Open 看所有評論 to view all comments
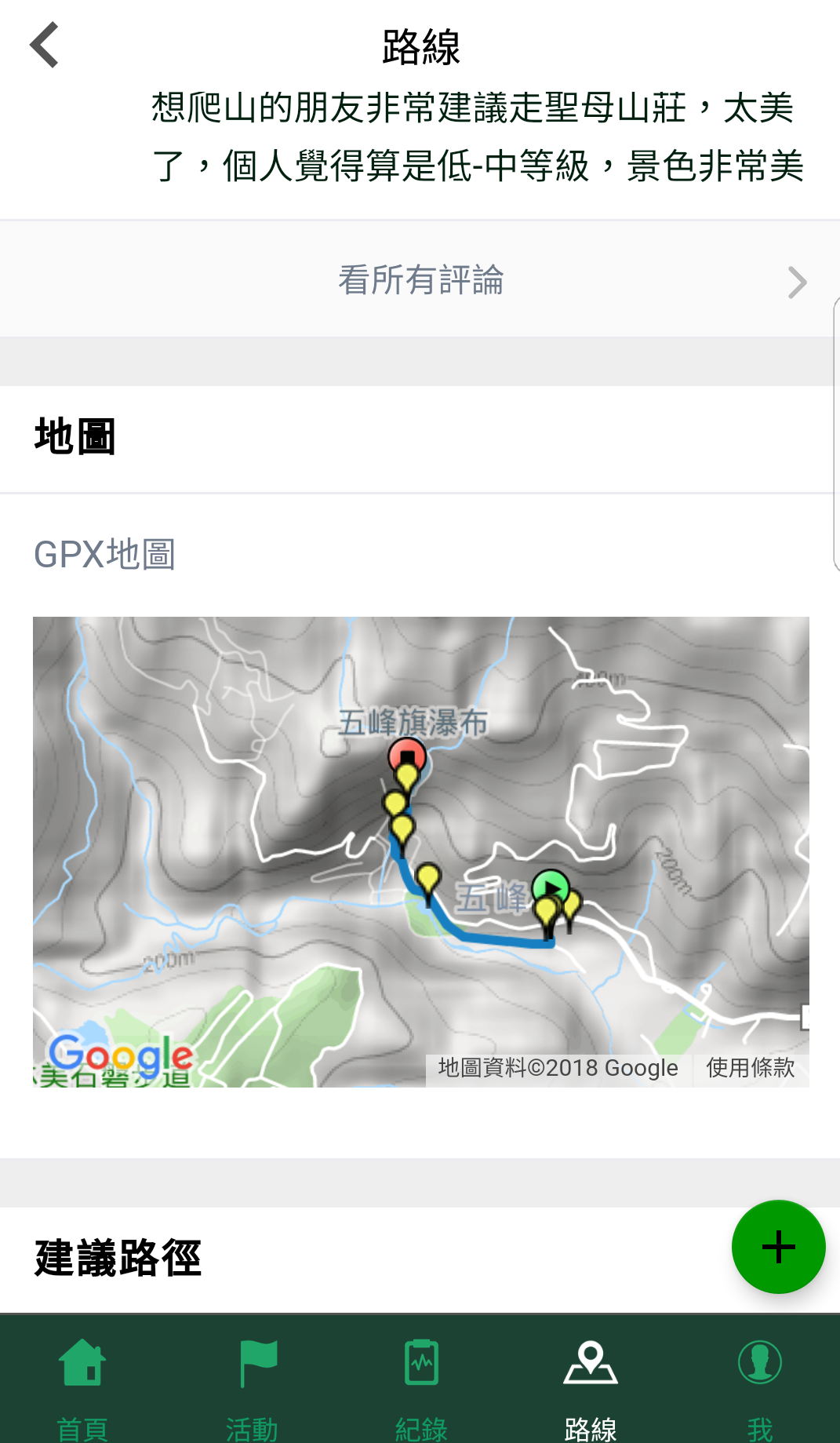840x1443 pixels. [x=420, y=281]
